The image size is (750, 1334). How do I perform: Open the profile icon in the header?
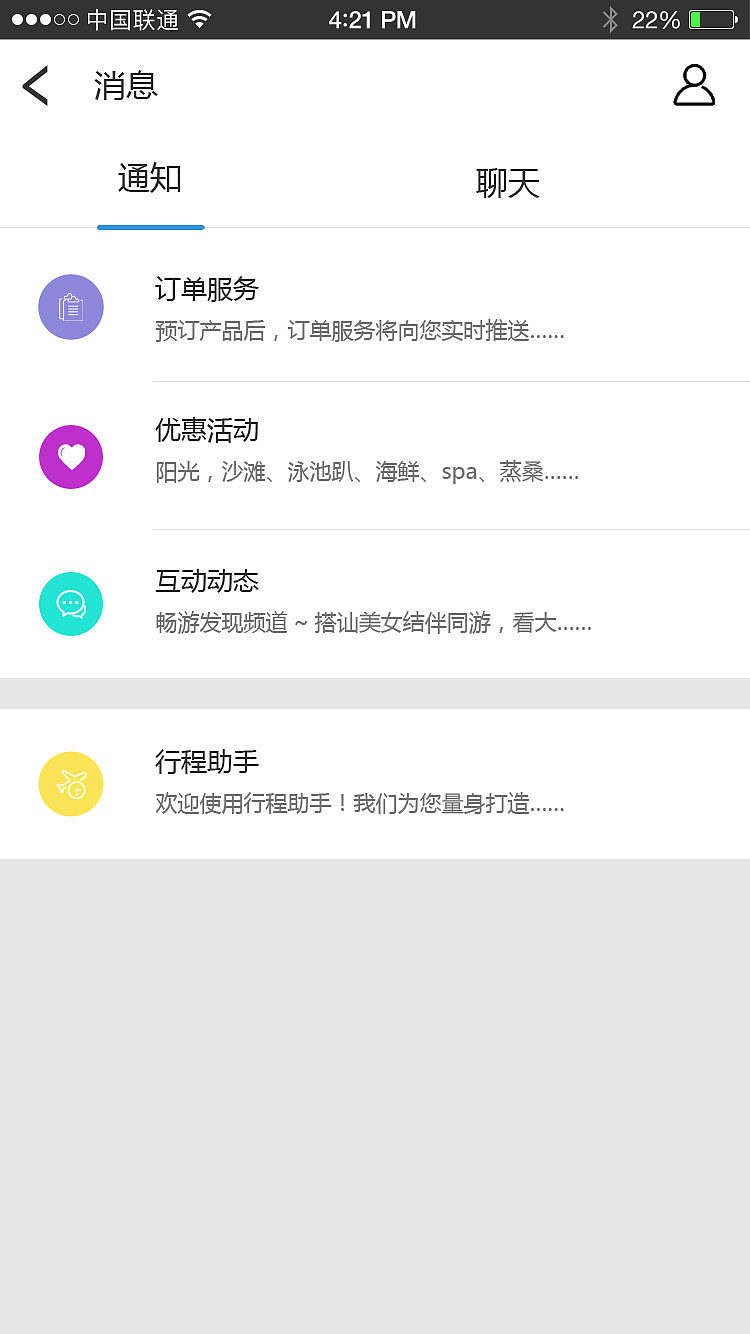tap(693, 86)
